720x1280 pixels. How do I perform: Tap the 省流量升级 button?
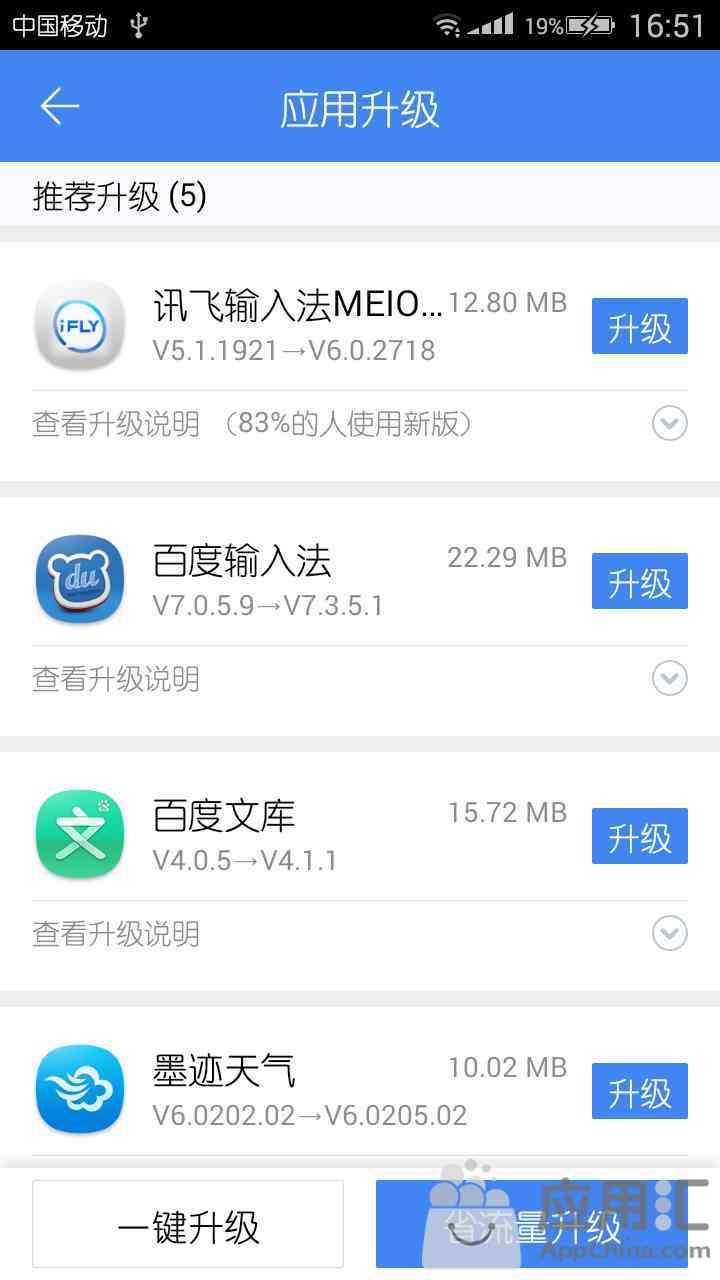click(532, 1224)
